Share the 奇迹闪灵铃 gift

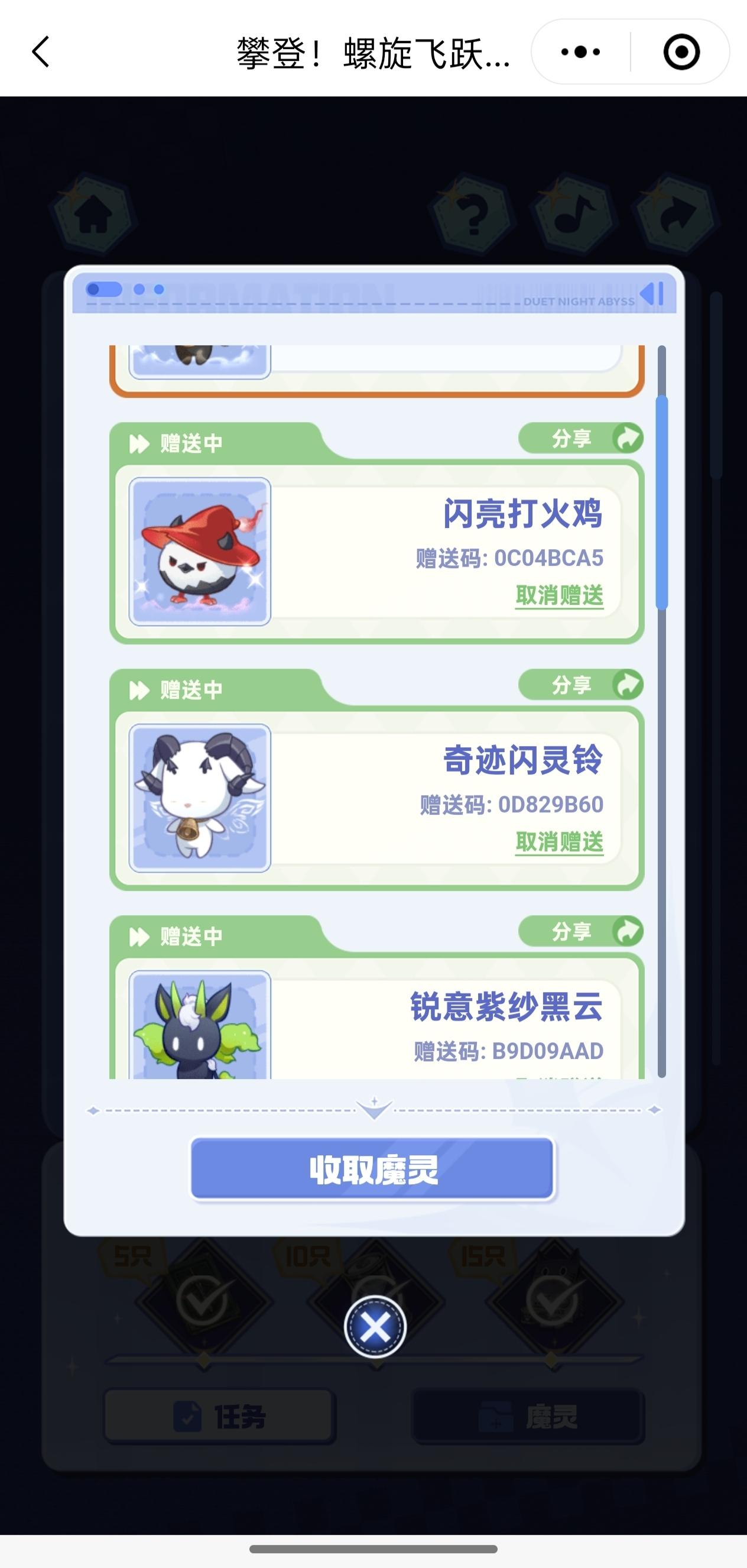tap(580, 685)
